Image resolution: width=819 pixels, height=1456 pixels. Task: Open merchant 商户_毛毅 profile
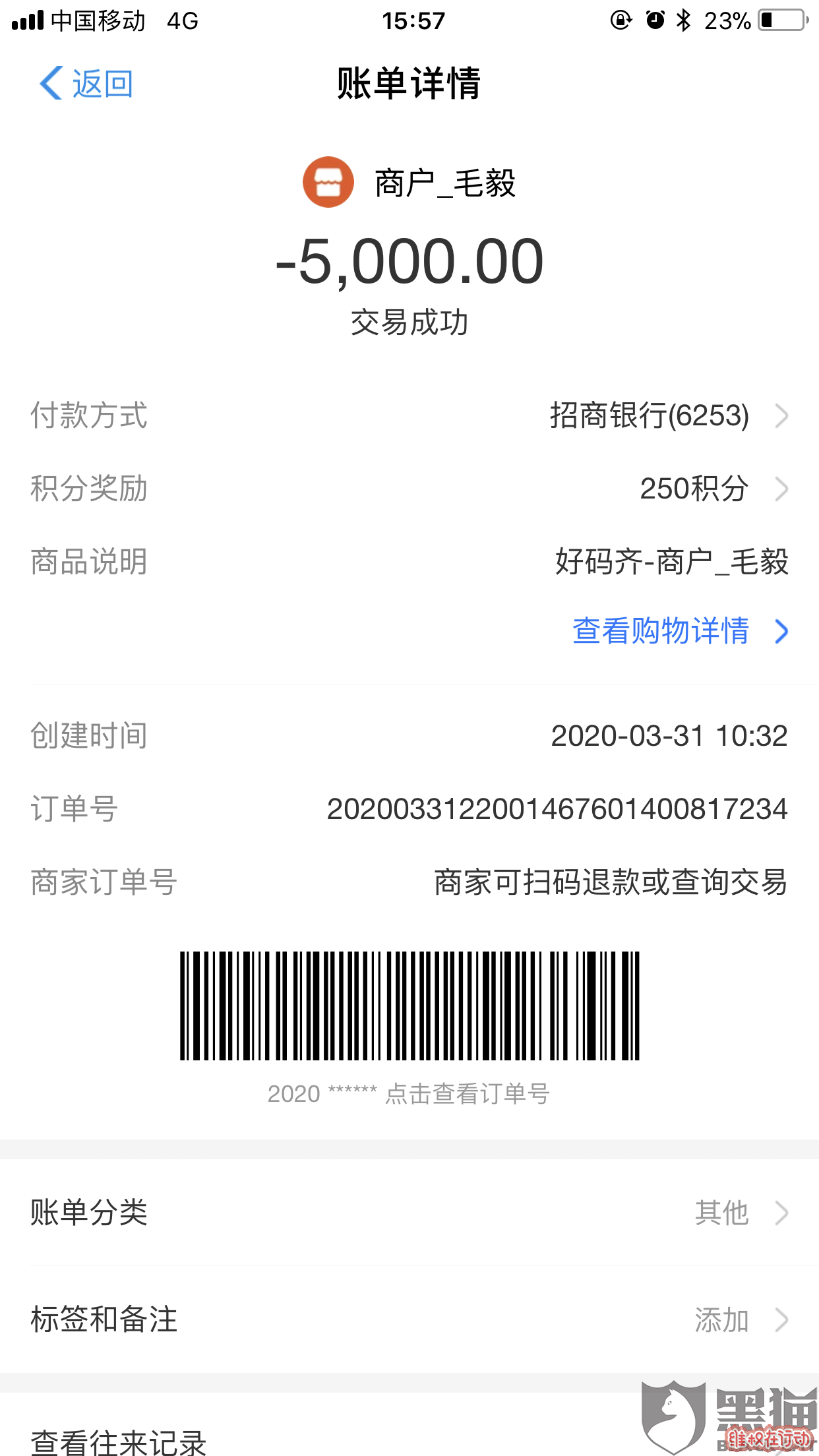coord(409,183)
